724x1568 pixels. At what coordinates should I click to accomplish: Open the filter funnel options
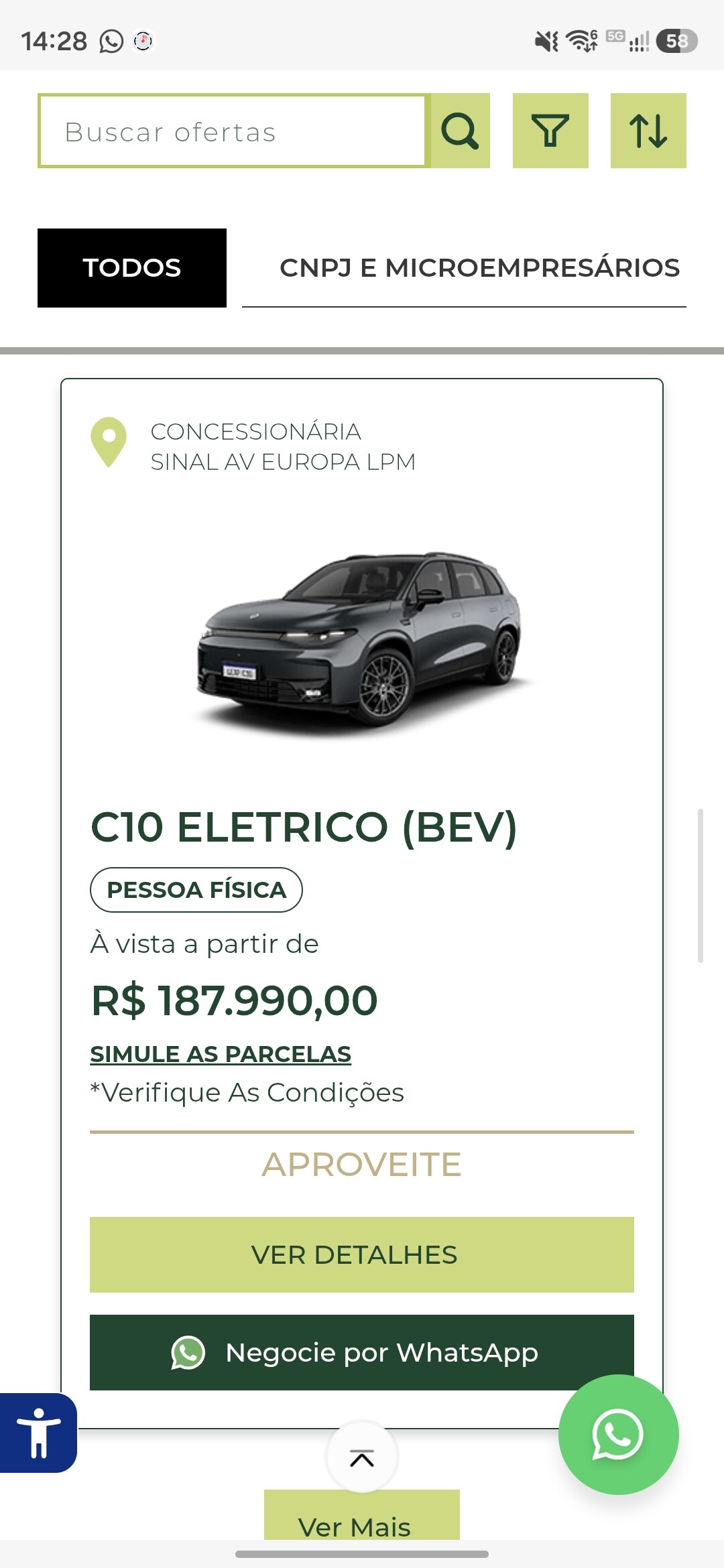pos(550,131)
